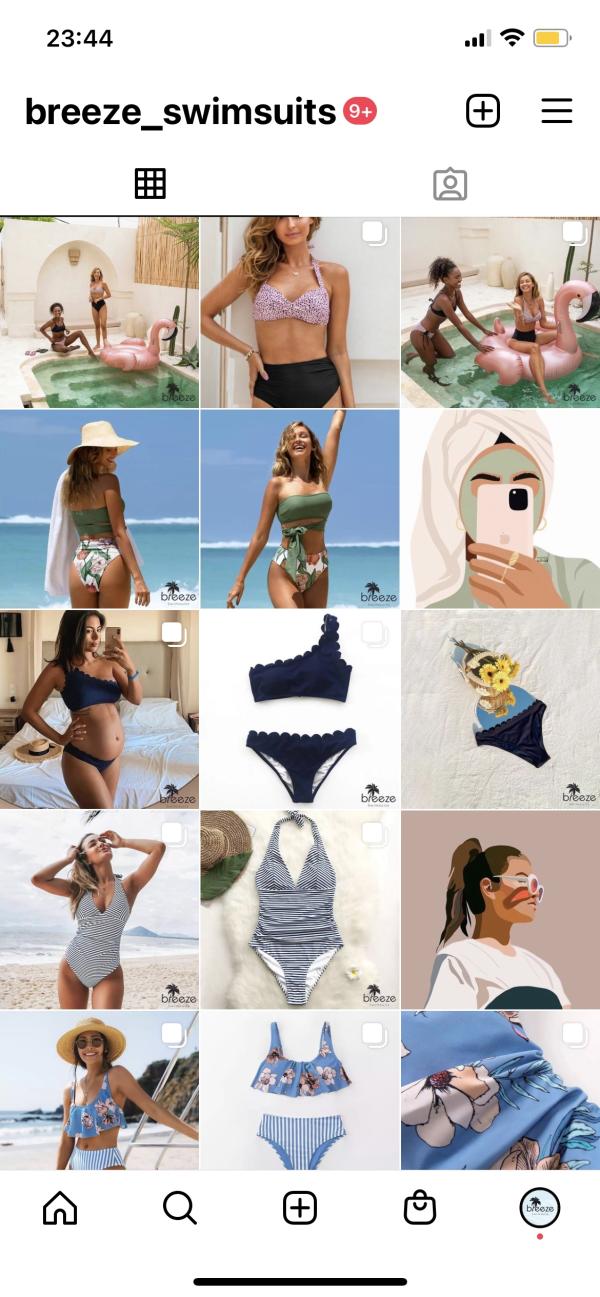This screenshot has width=600, height=1297.
Task: Open the create new post plus icon
Action: 483,111
